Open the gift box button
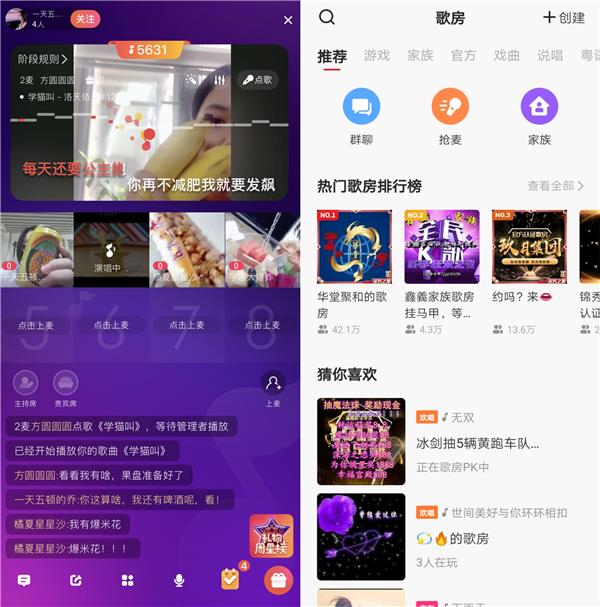This screenshot has height=607, width=600. coord(278,580)
